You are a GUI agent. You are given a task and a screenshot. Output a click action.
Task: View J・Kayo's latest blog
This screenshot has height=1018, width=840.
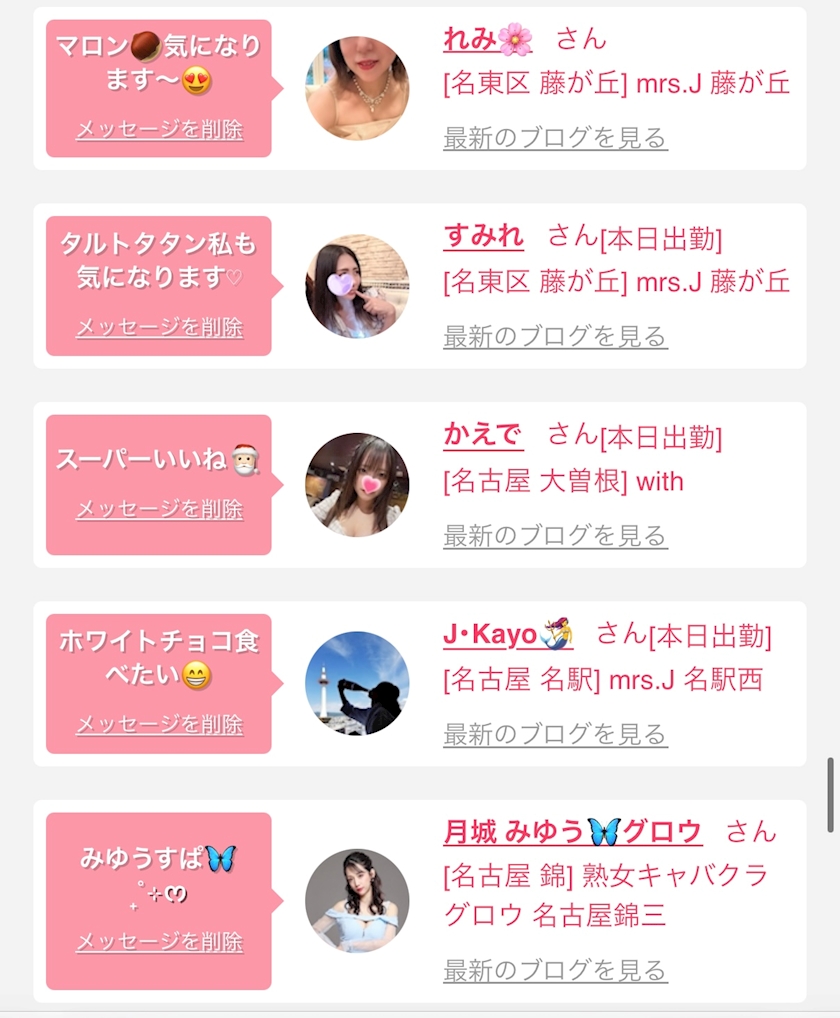pyautogui.click(x=555, y=734)
